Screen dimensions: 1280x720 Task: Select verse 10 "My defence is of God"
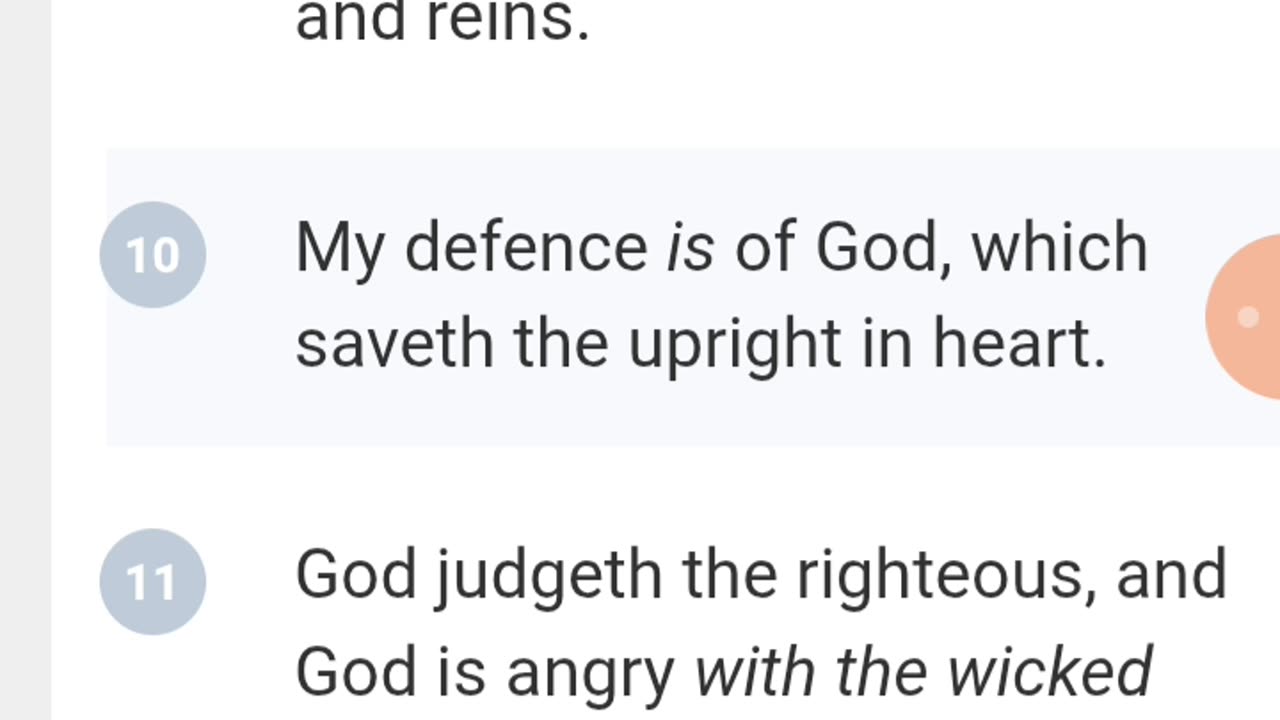[720, 296]
